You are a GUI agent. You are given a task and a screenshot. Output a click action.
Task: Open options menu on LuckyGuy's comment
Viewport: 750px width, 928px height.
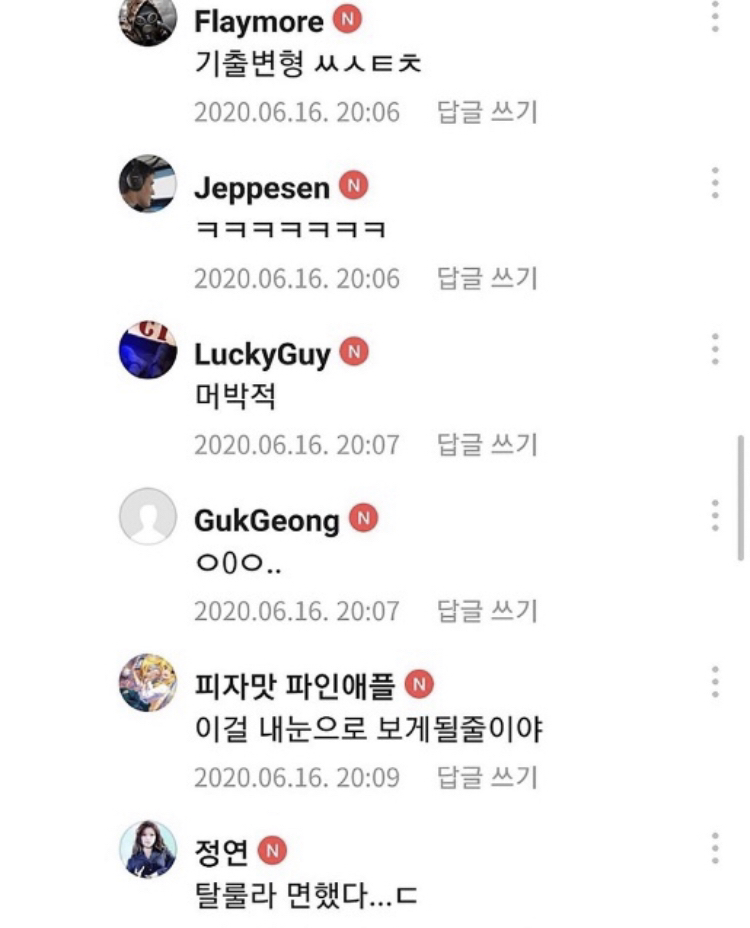tap(713, 350)
